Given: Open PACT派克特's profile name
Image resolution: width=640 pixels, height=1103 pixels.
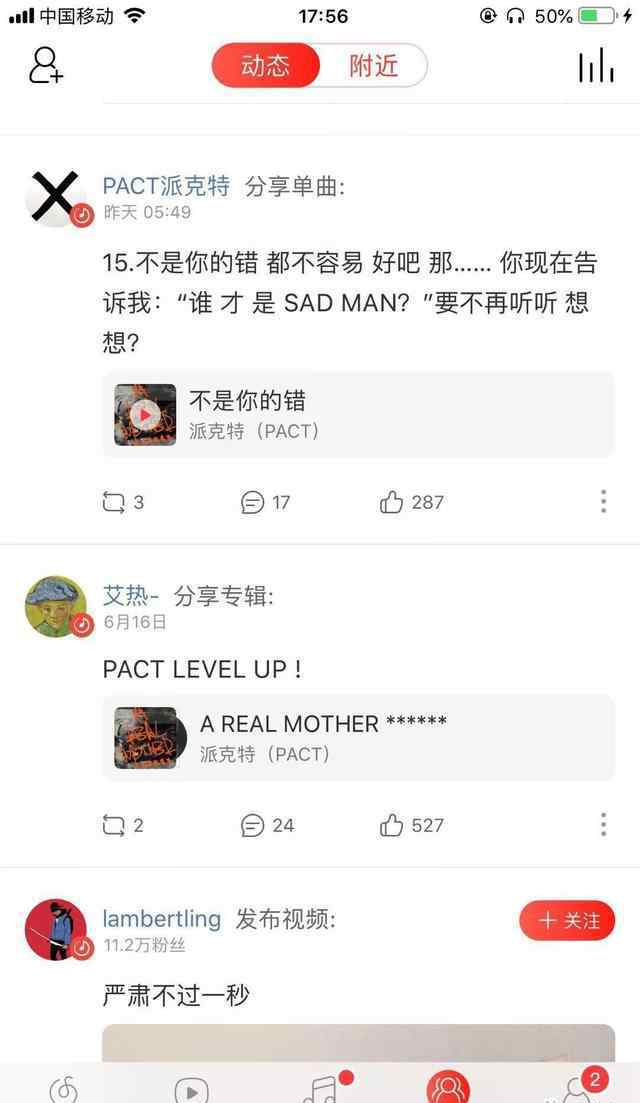Looking at the screenshot, I should tap(166, 186).
